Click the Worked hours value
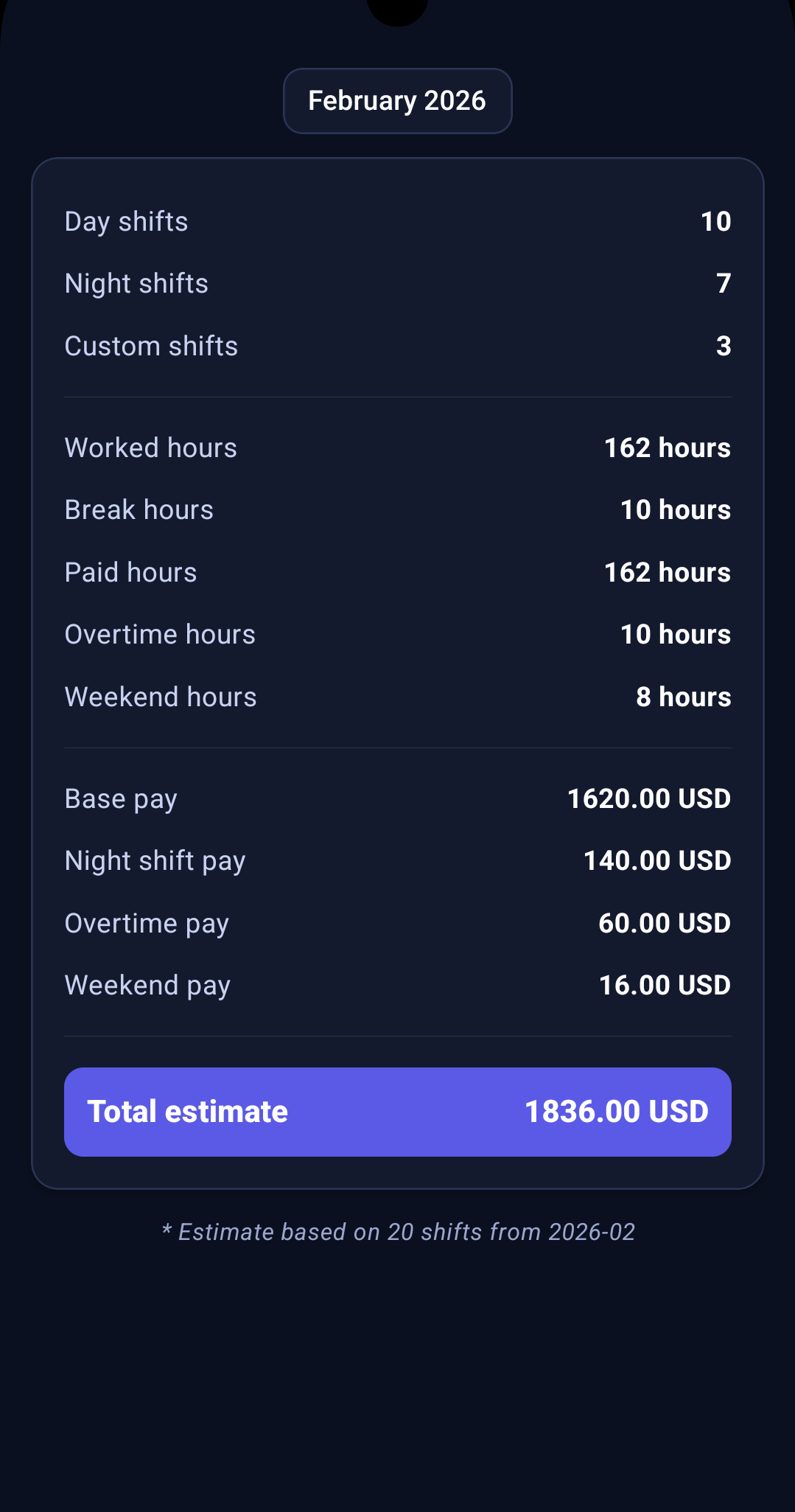Screen dimensions: 795x1512 (667, 447)
